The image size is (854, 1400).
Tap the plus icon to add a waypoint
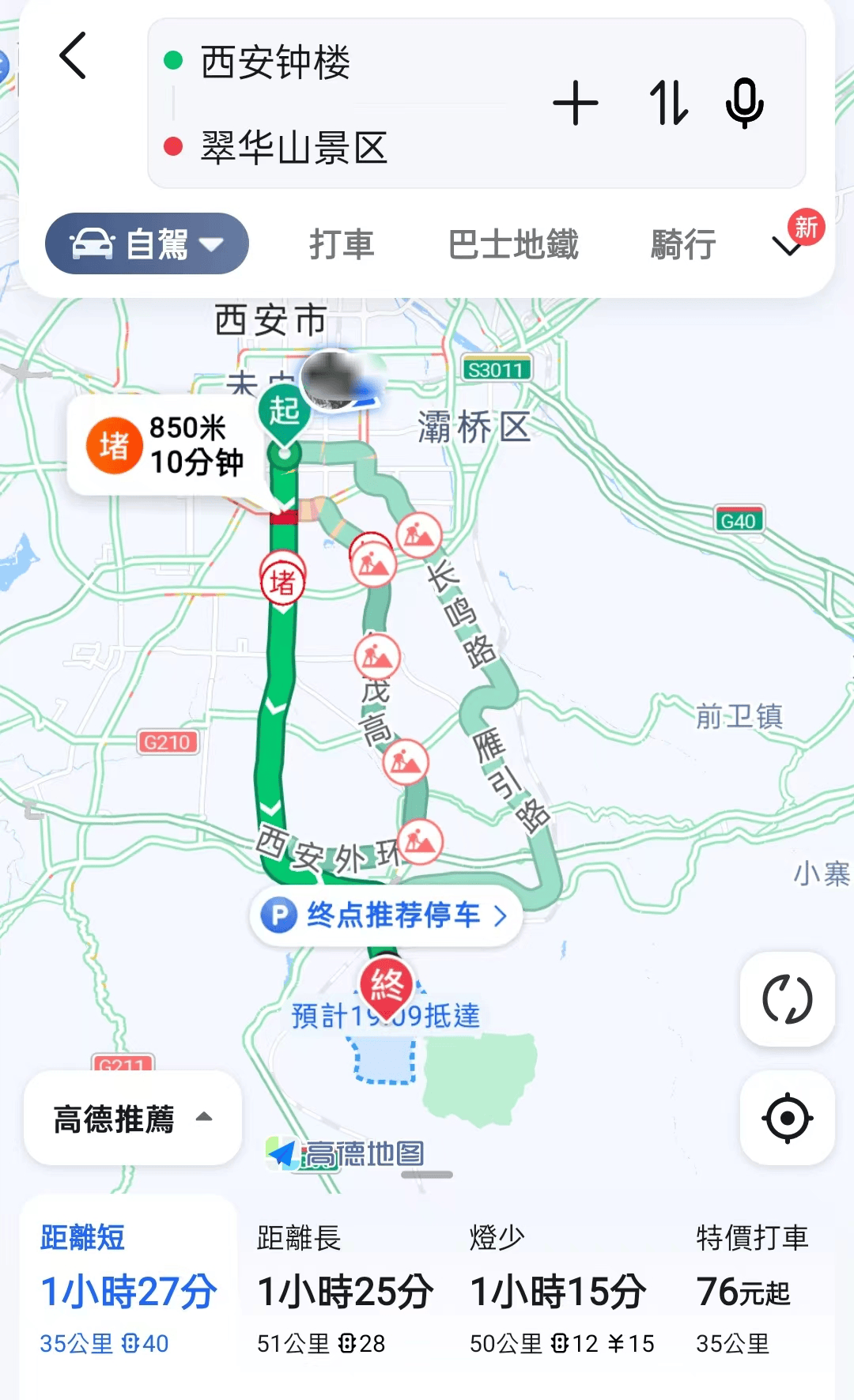(x=576, y=104)
